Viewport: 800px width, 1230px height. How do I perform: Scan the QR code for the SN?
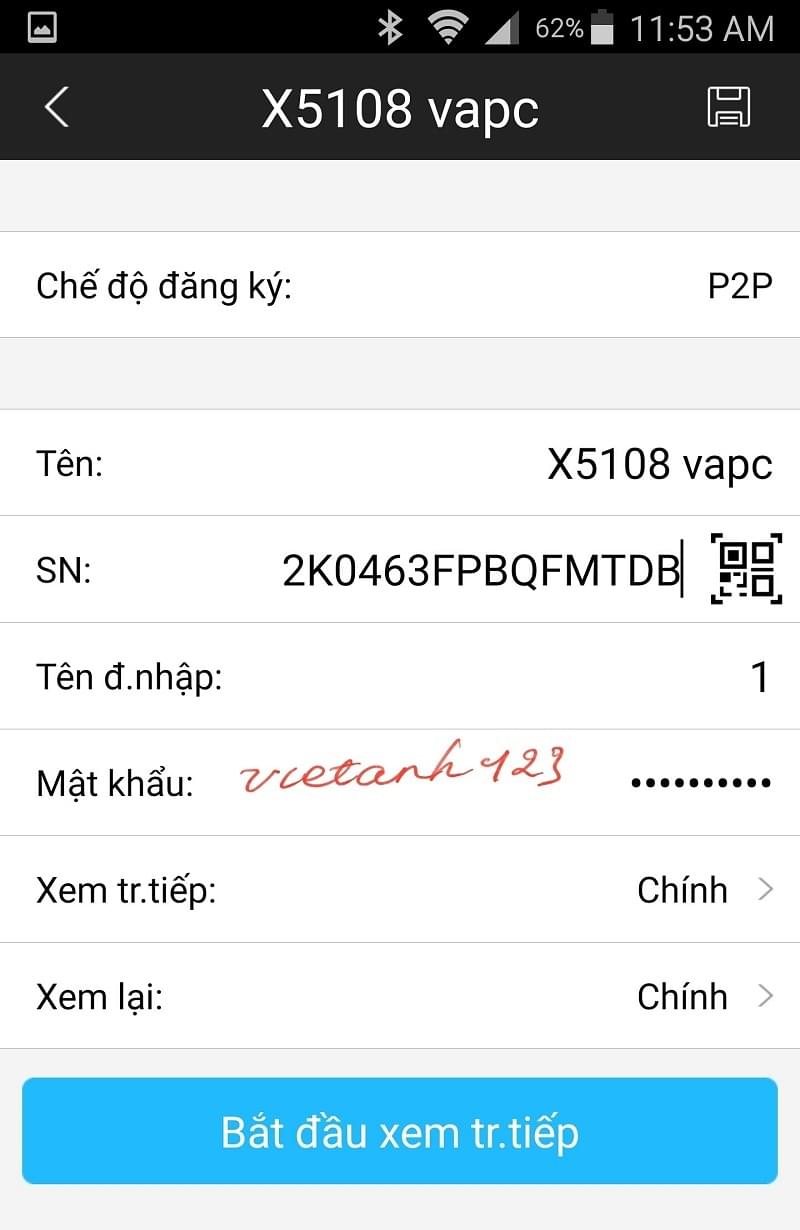click(x=745, y=569)
